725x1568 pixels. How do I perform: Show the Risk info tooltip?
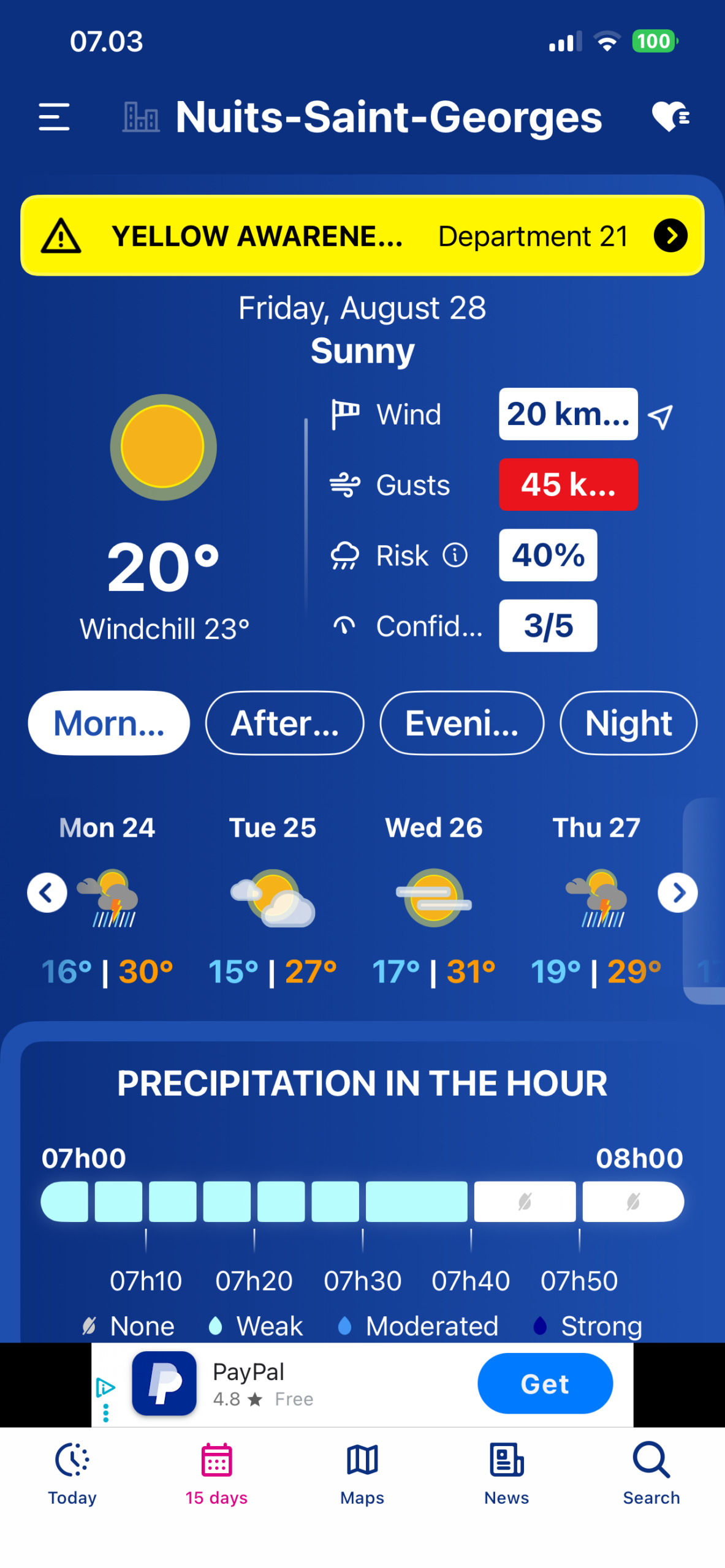coord(455,556)
